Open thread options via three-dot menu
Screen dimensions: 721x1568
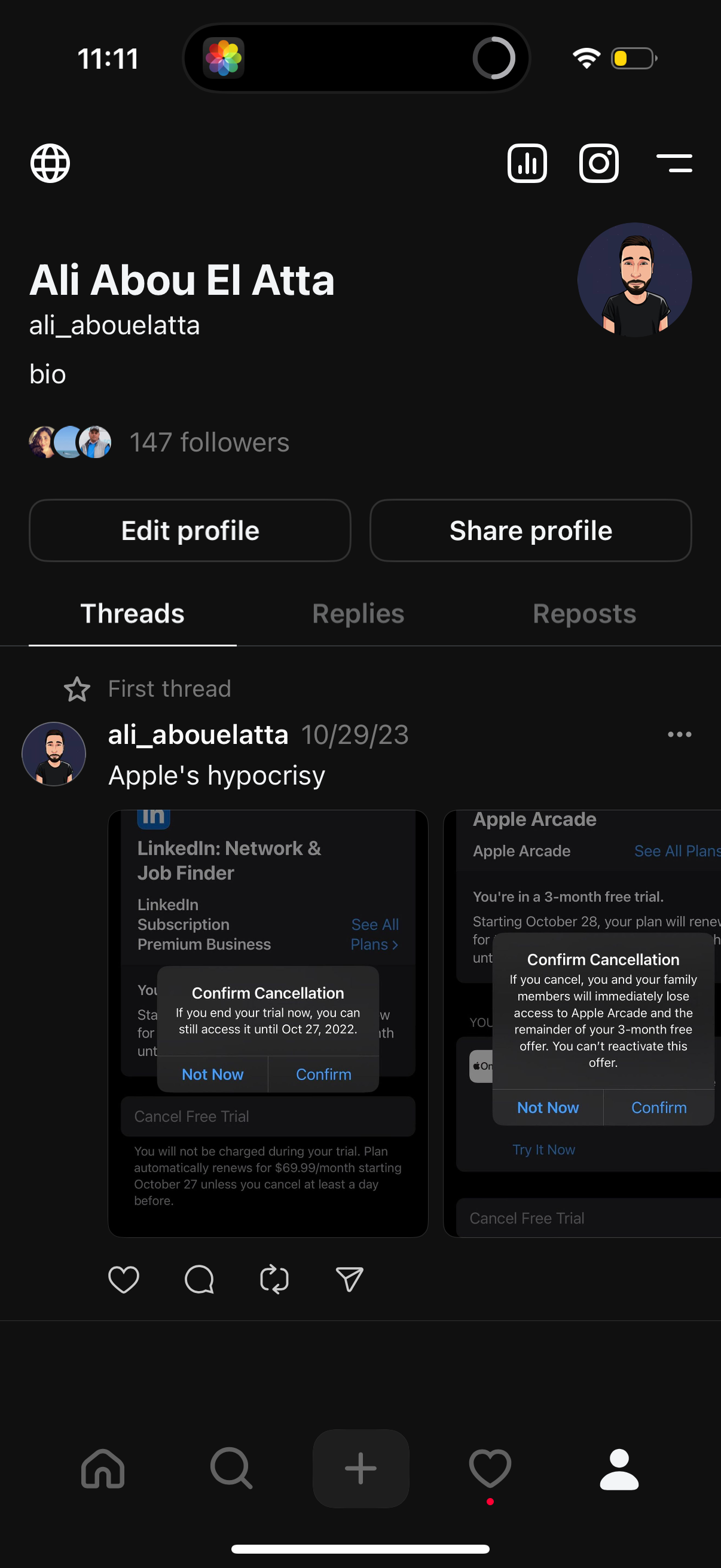(679, 735)
